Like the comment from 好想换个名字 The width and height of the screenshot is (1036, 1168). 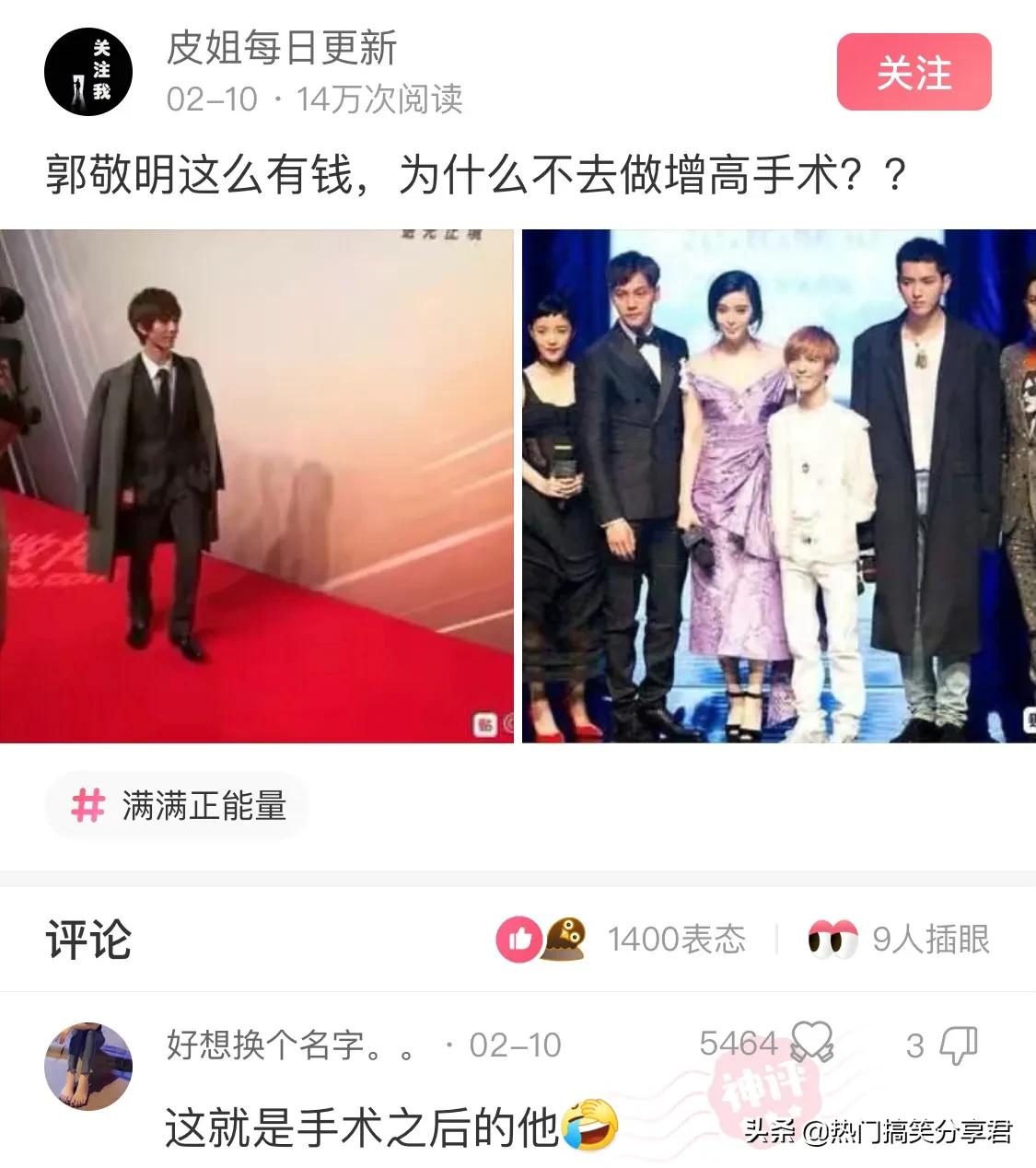[x=812, y=1045]
